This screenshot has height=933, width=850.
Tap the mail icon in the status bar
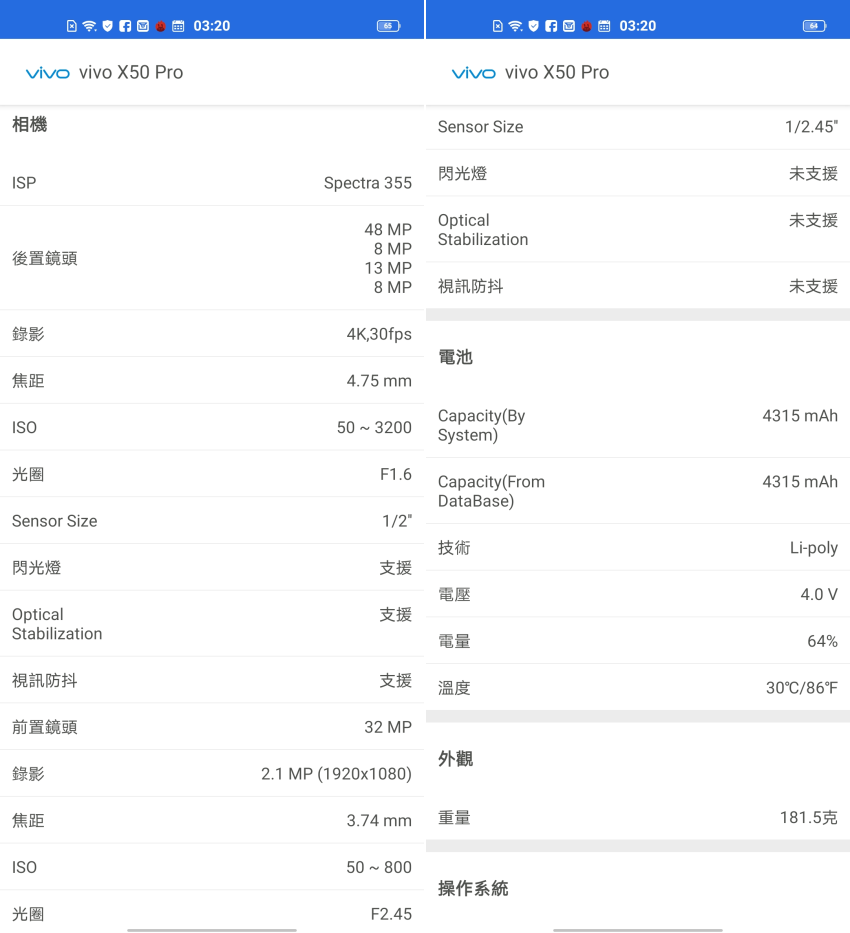pyautogui.click(x=143, y=25)
